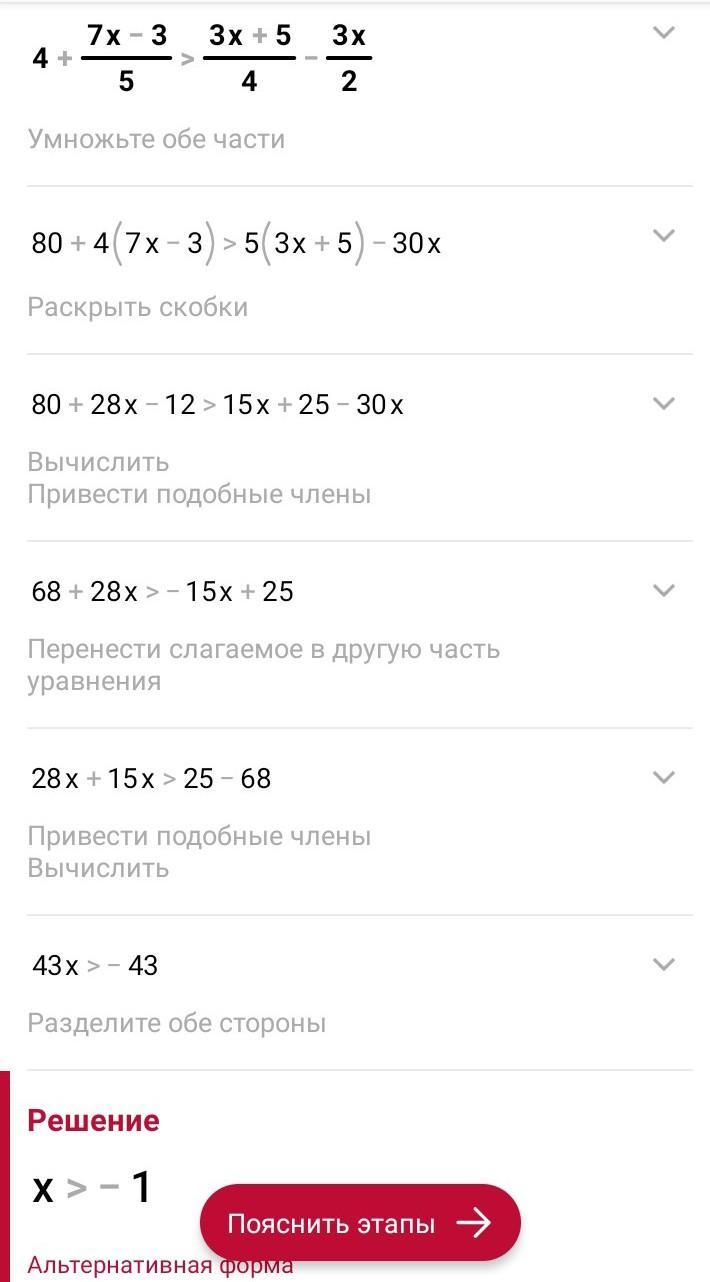Expand the step with 28x + 15x > 25 − 68
Viewport: 710px width, 1282px height.
tap(663, 777)
